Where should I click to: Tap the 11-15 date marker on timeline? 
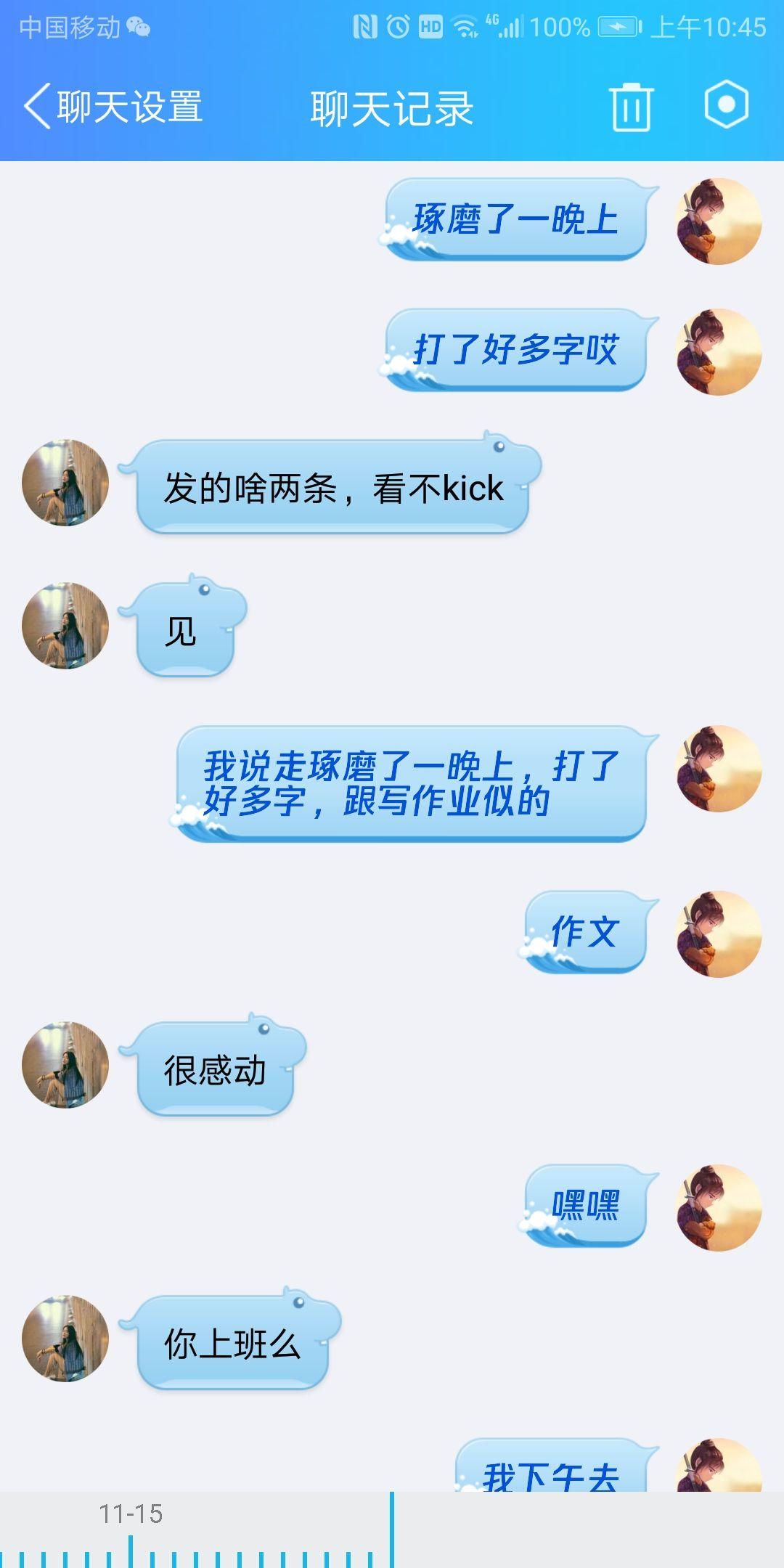pyautogui.click(x=131, y=1514)
